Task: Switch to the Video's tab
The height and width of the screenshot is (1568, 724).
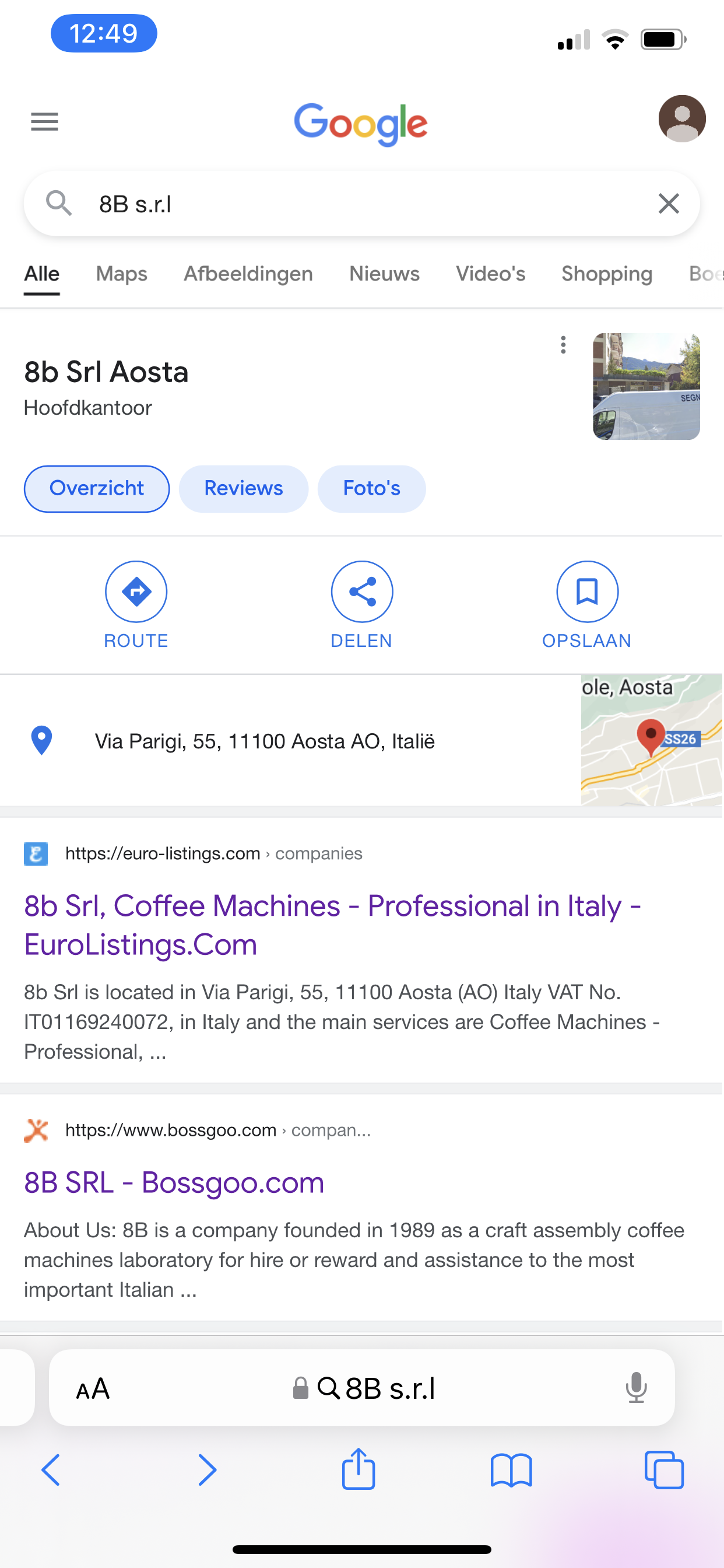Action: point(490,274)
